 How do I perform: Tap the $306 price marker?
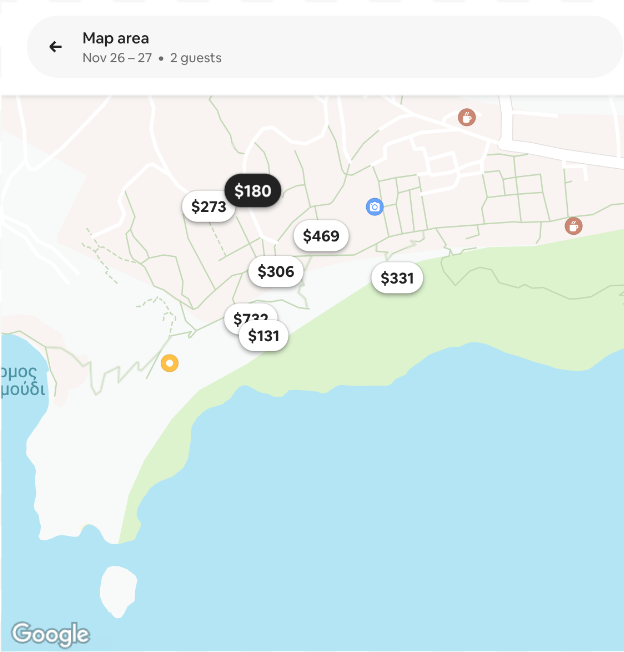click(x=276, y=271)
